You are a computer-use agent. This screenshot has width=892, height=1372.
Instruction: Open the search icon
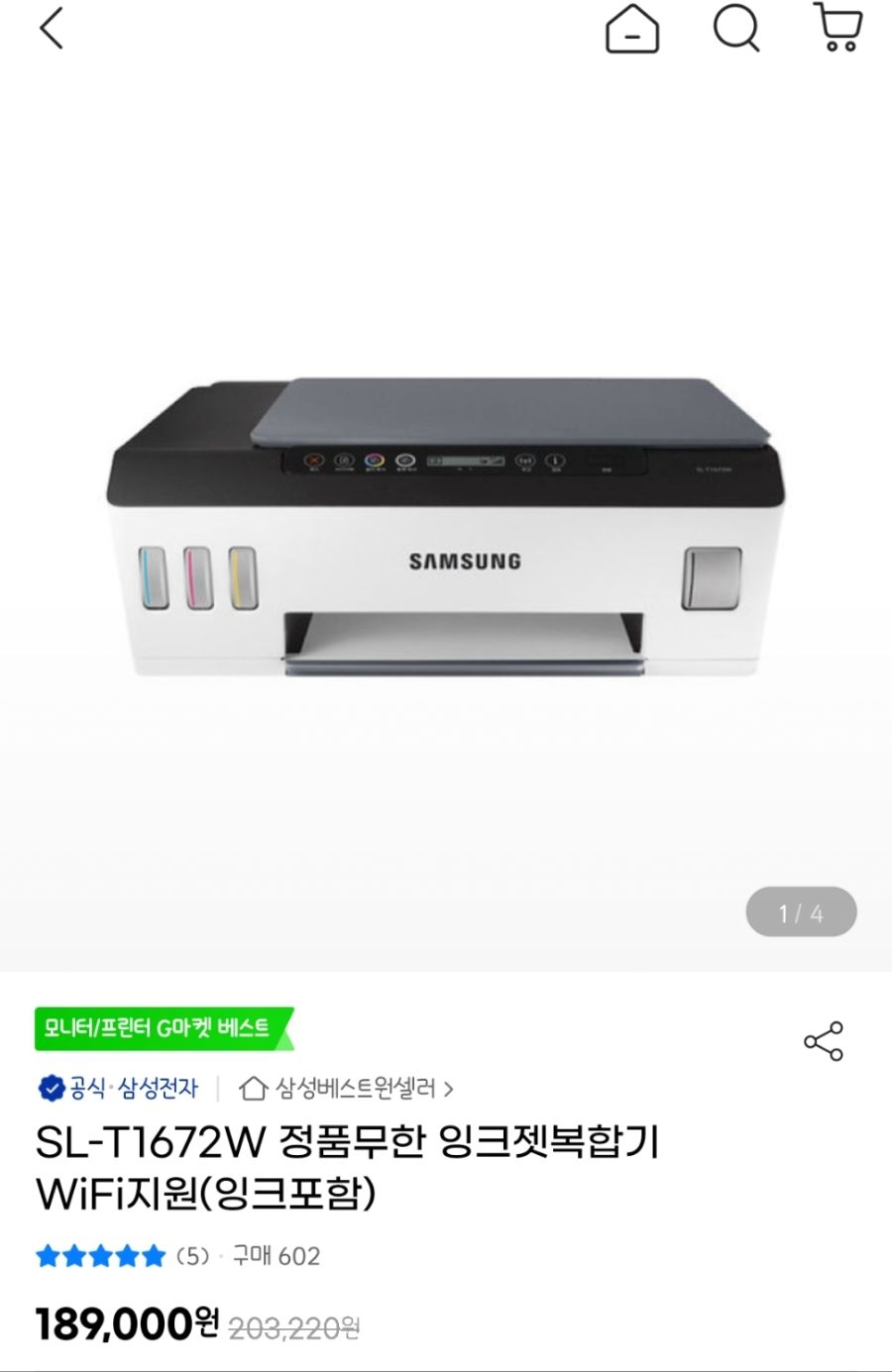pyautogui.click(x=734, y=30)
